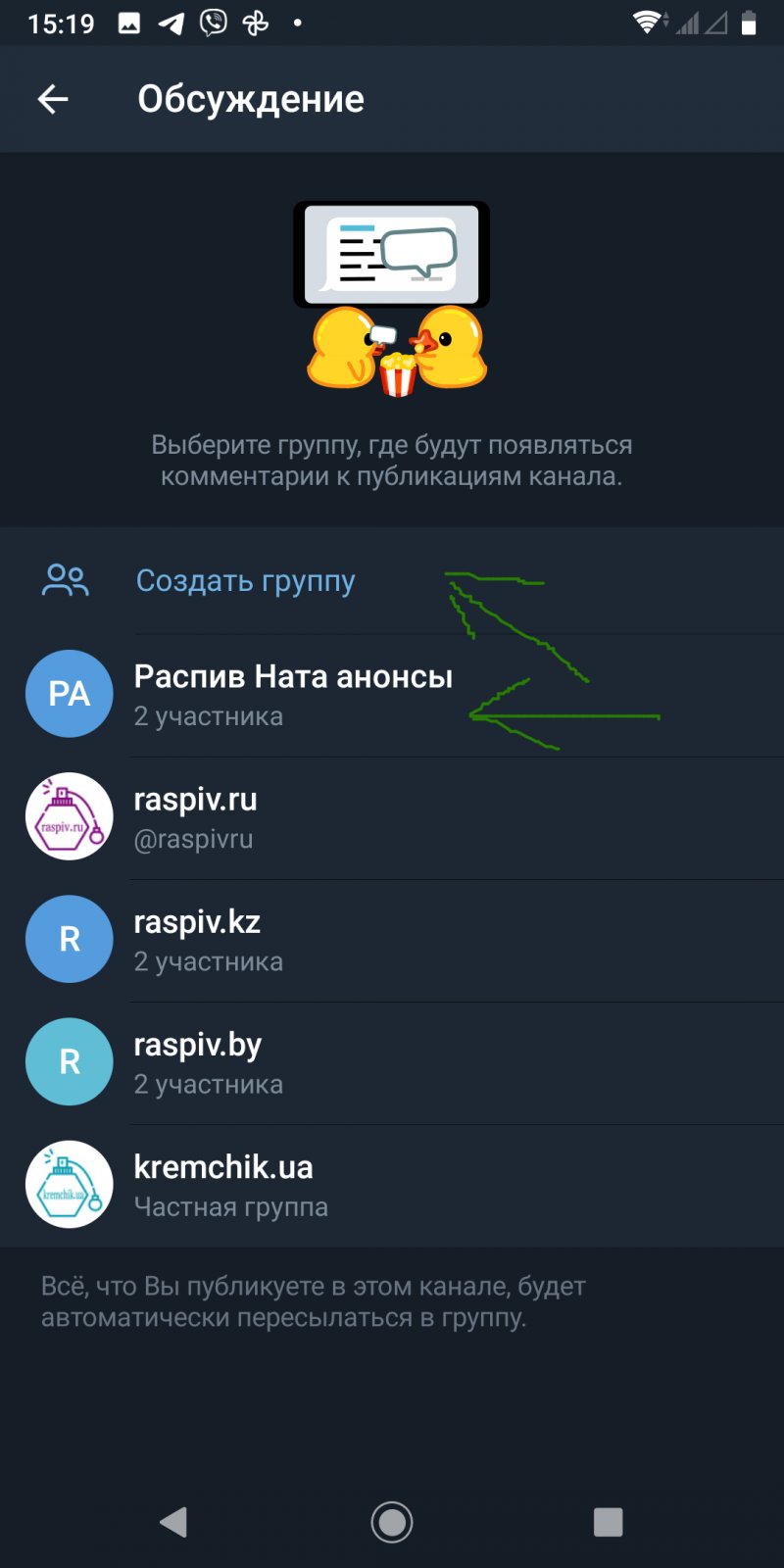Image resolution: width=784 pixels, height=1568 pixels.
Task: Tap the system home button
Action: [392, 1521]
